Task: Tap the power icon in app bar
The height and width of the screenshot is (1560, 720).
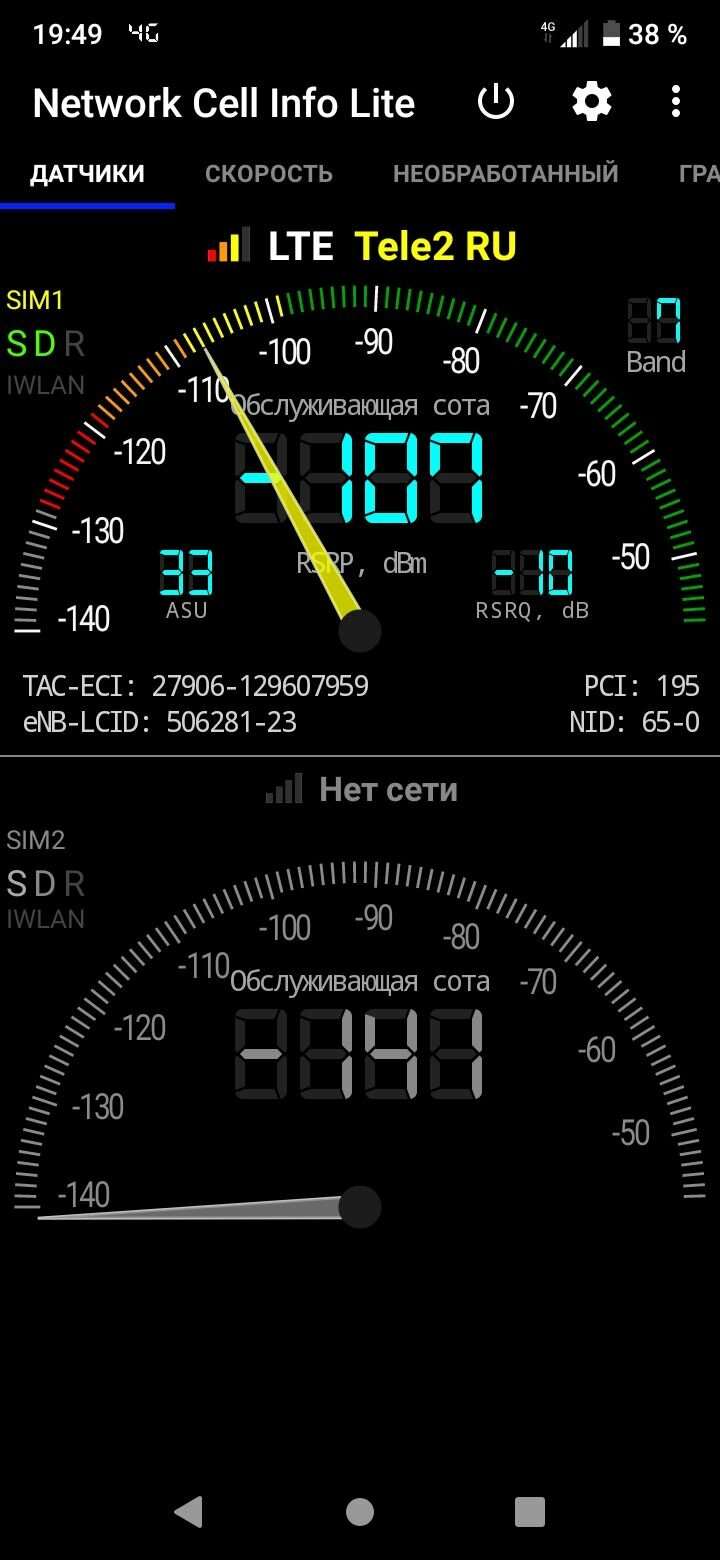Action: pos(496,102)
